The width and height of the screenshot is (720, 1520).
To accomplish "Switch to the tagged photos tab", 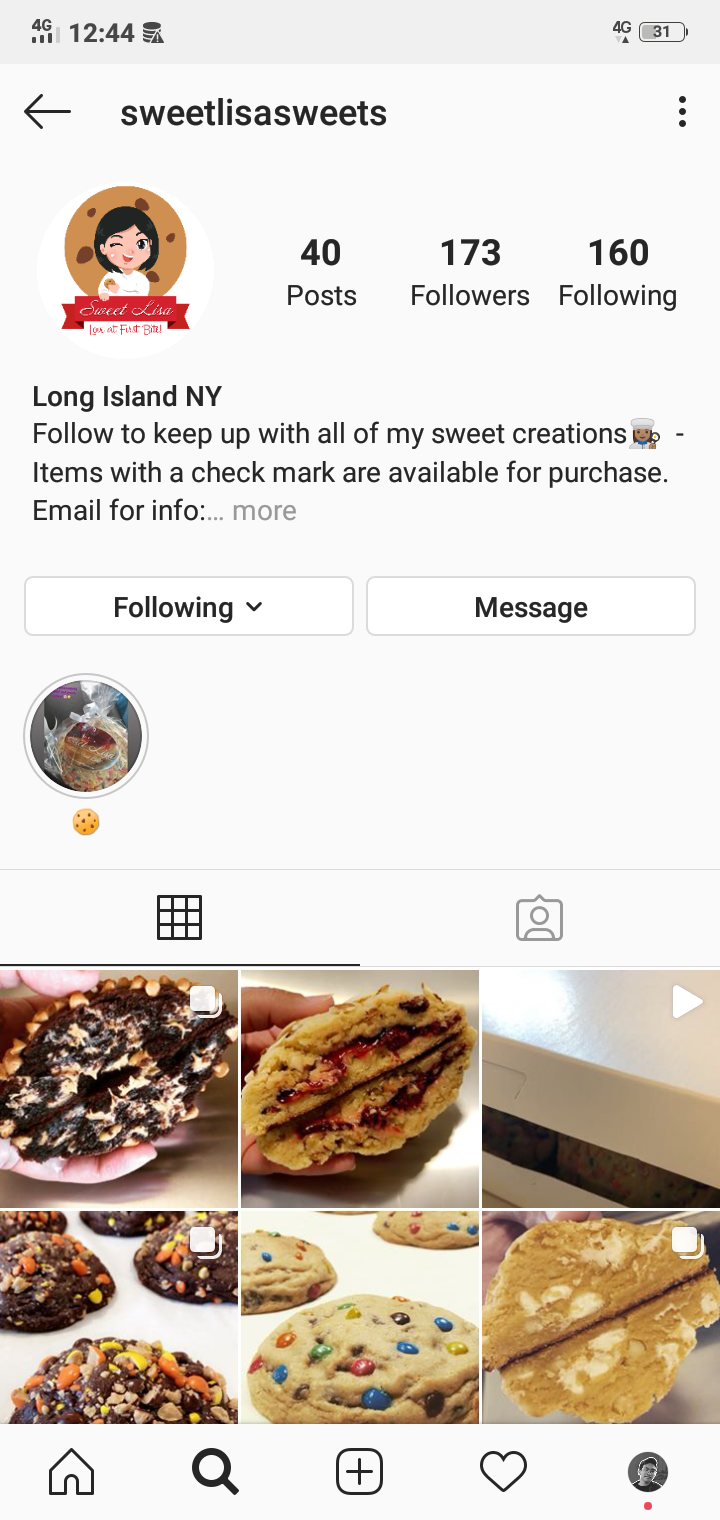I will [540, 917].
